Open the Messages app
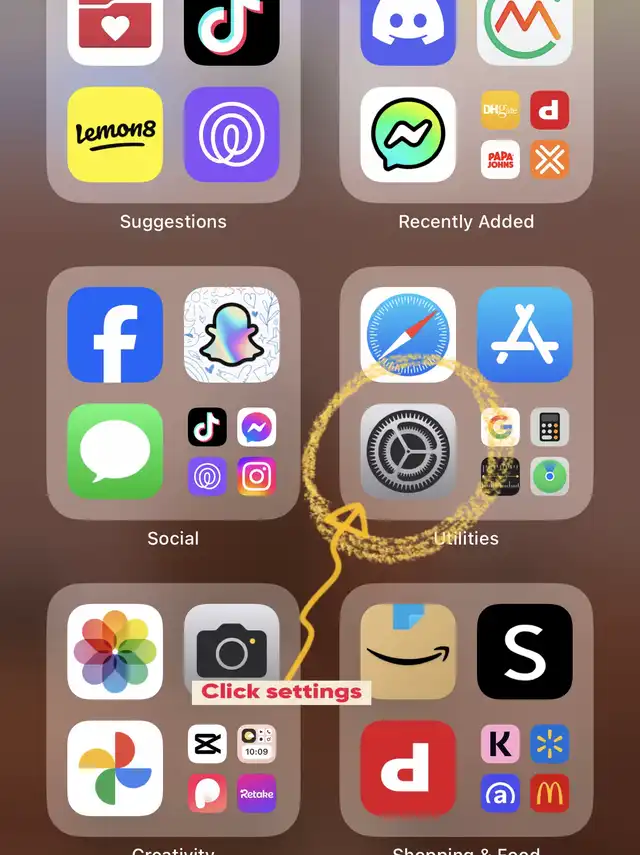Viewport: 640px width, 855px height. click(x=115, y=451)
